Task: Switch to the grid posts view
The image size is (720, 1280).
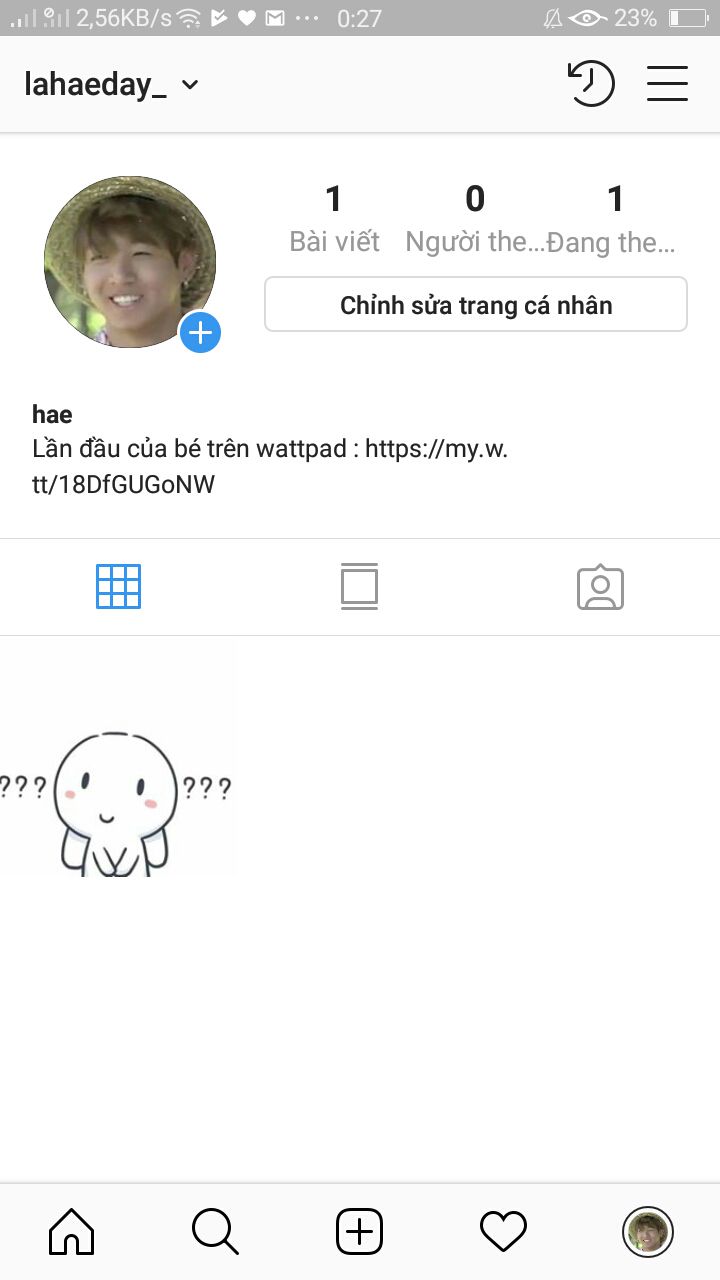Action: [x=119, y=587]
